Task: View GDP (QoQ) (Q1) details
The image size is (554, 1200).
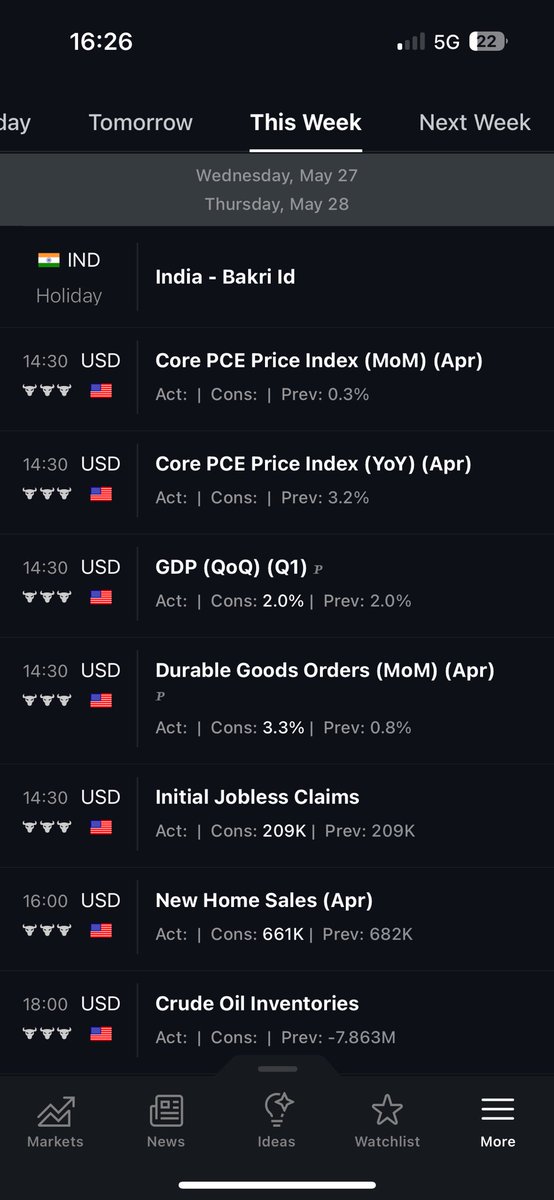Action: [277, 583]
